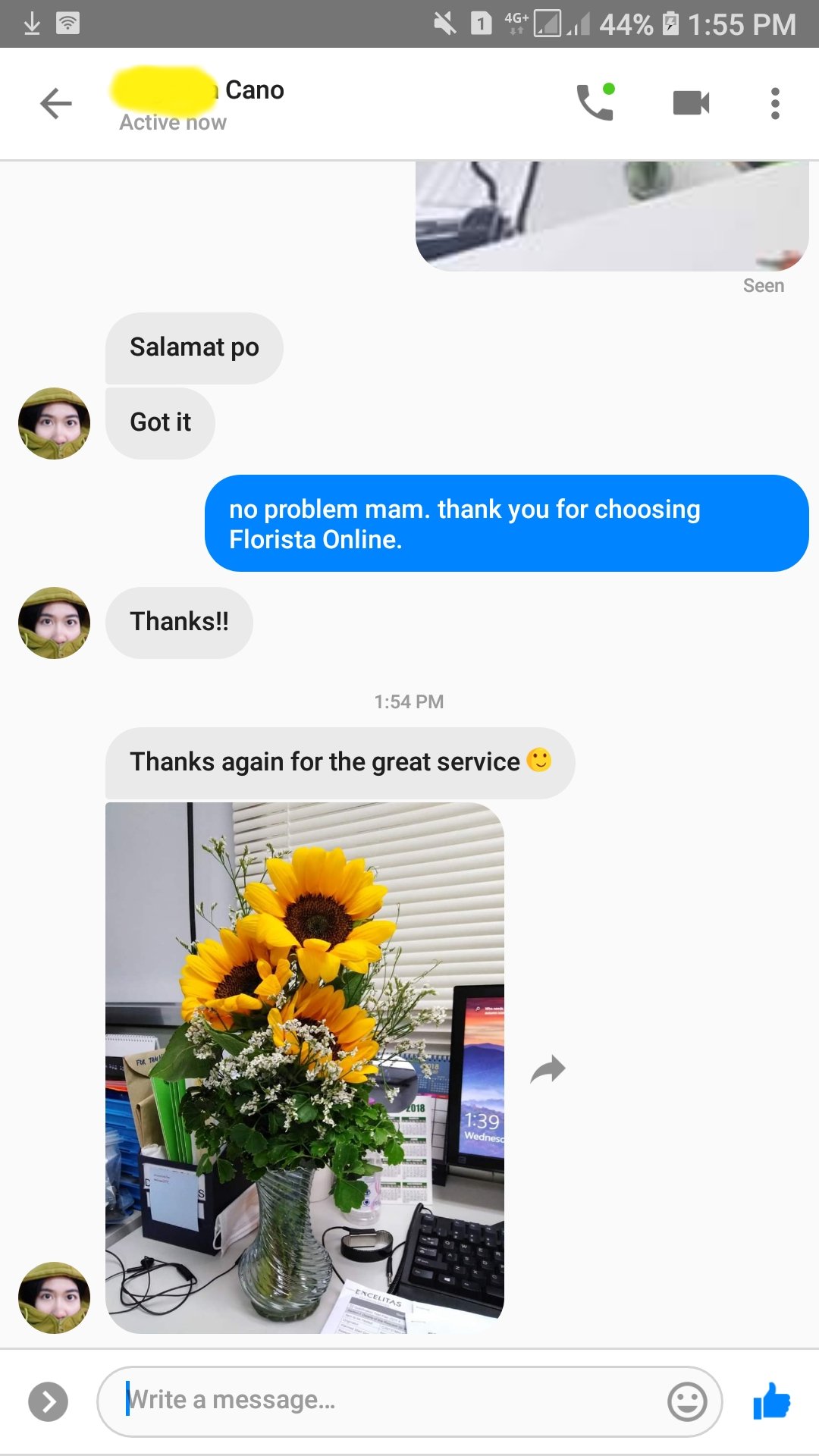Tap the avatar beside Thanks!! message

54,623
